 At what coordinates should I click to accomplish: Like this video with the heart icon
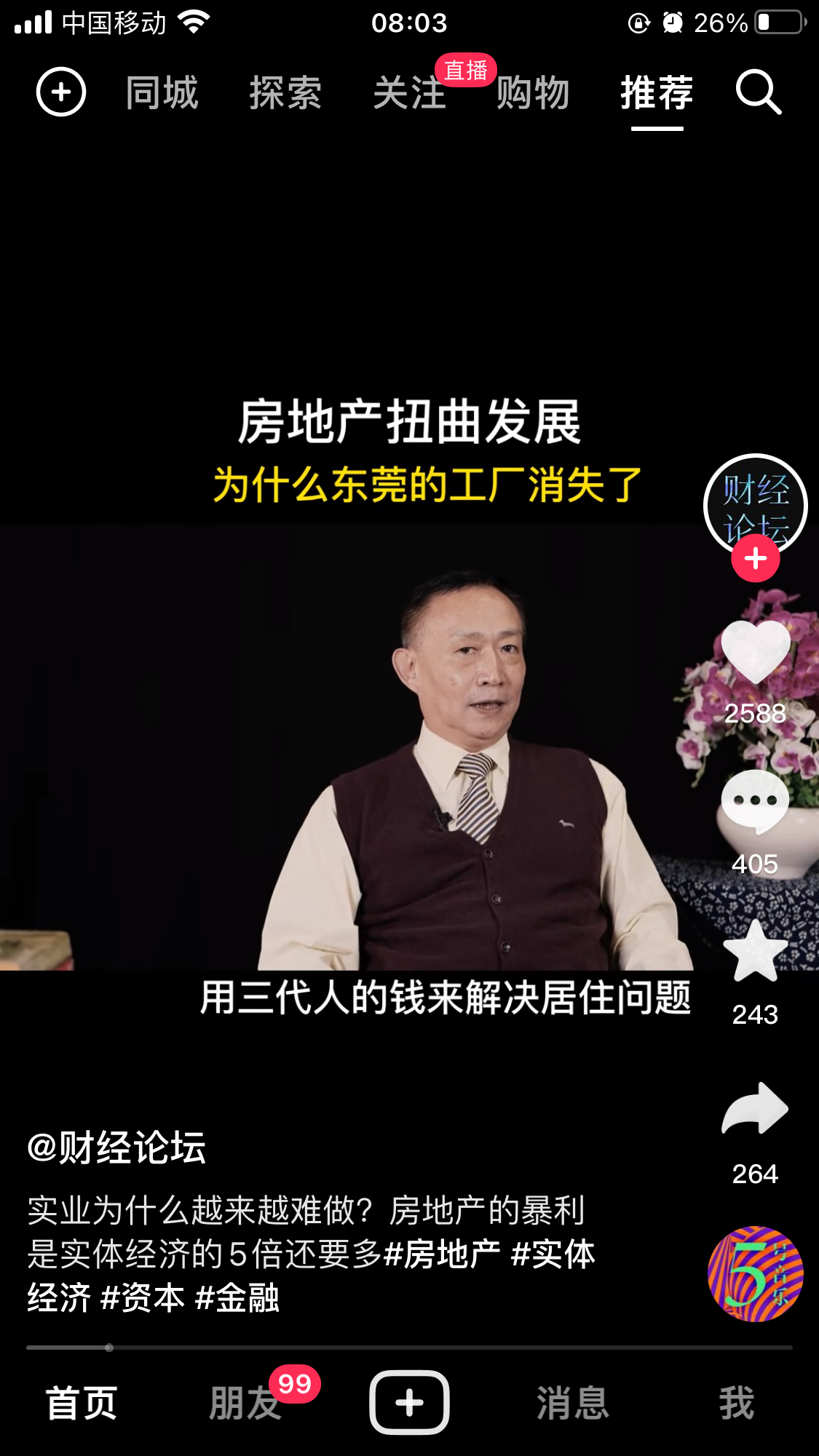755,653
